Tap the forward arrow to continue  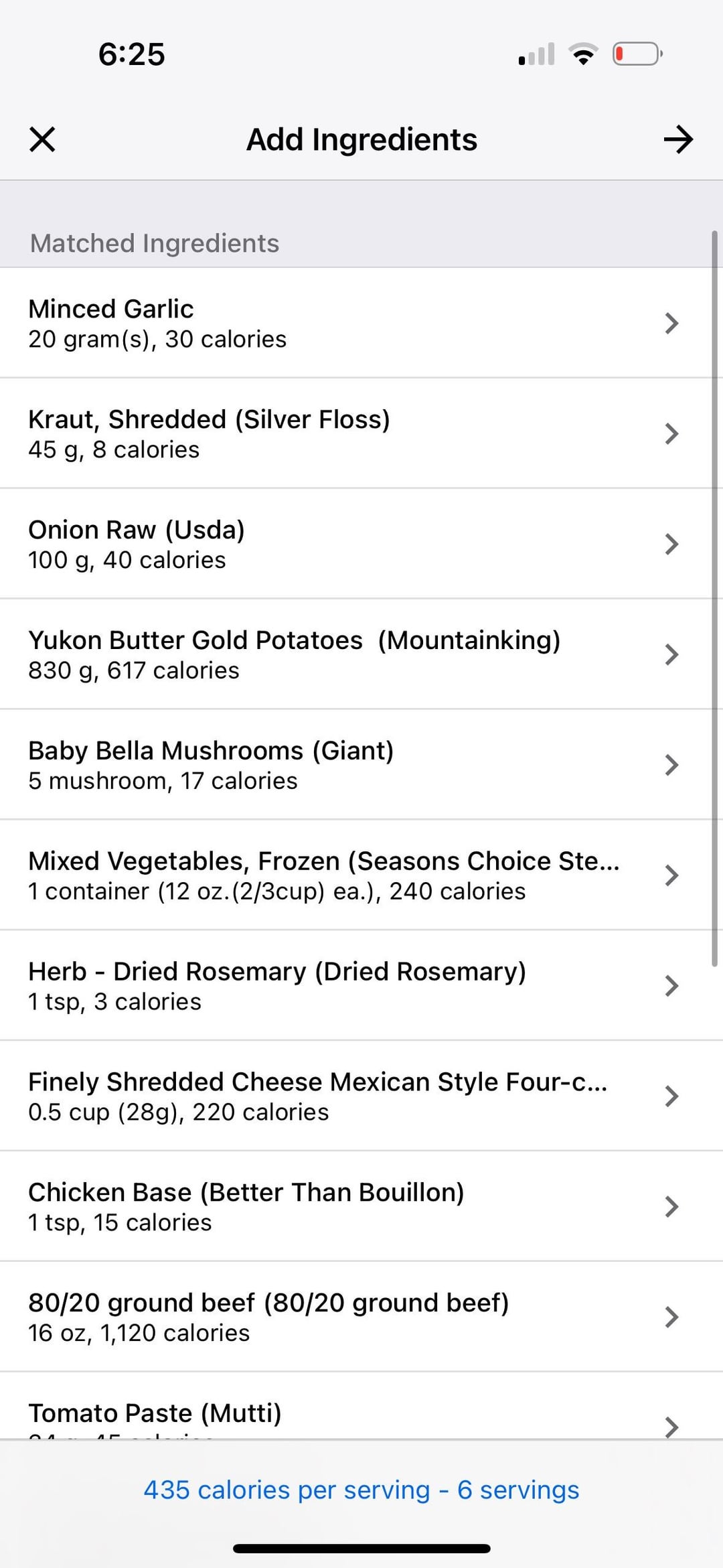[x=678, y=140]
